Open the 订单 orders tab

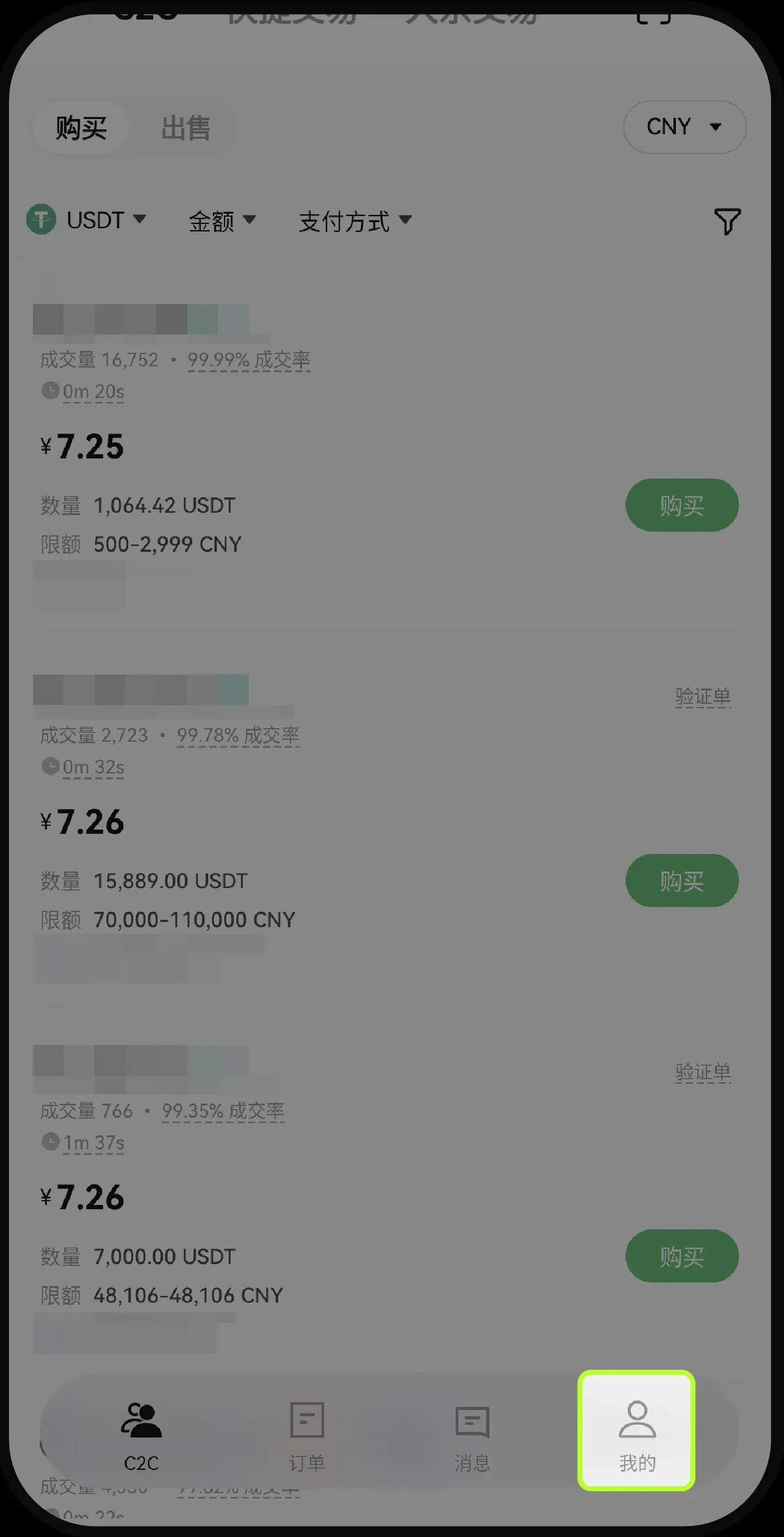point(306,1431)
